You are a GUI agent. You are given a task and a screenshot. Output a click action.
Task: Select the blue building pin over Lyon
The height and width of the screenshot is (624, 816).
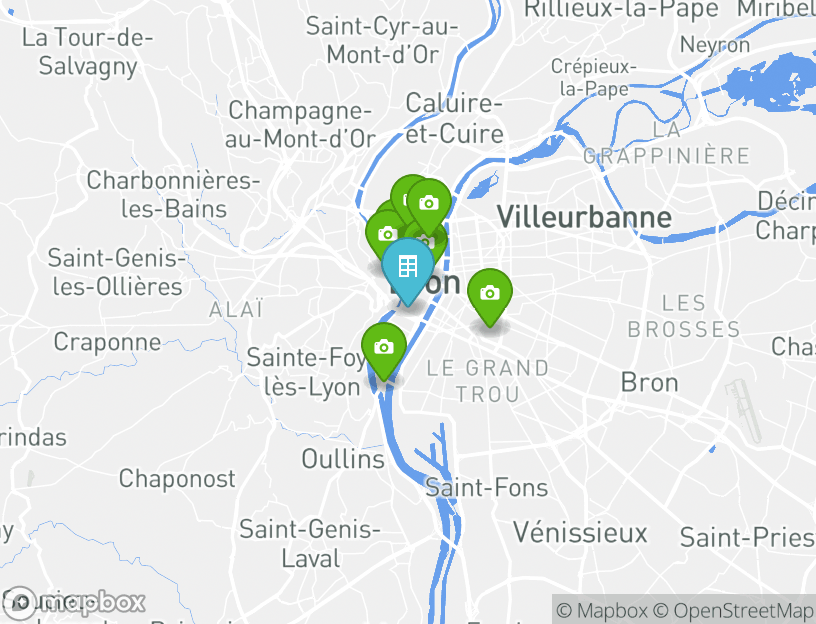(407, 268)
